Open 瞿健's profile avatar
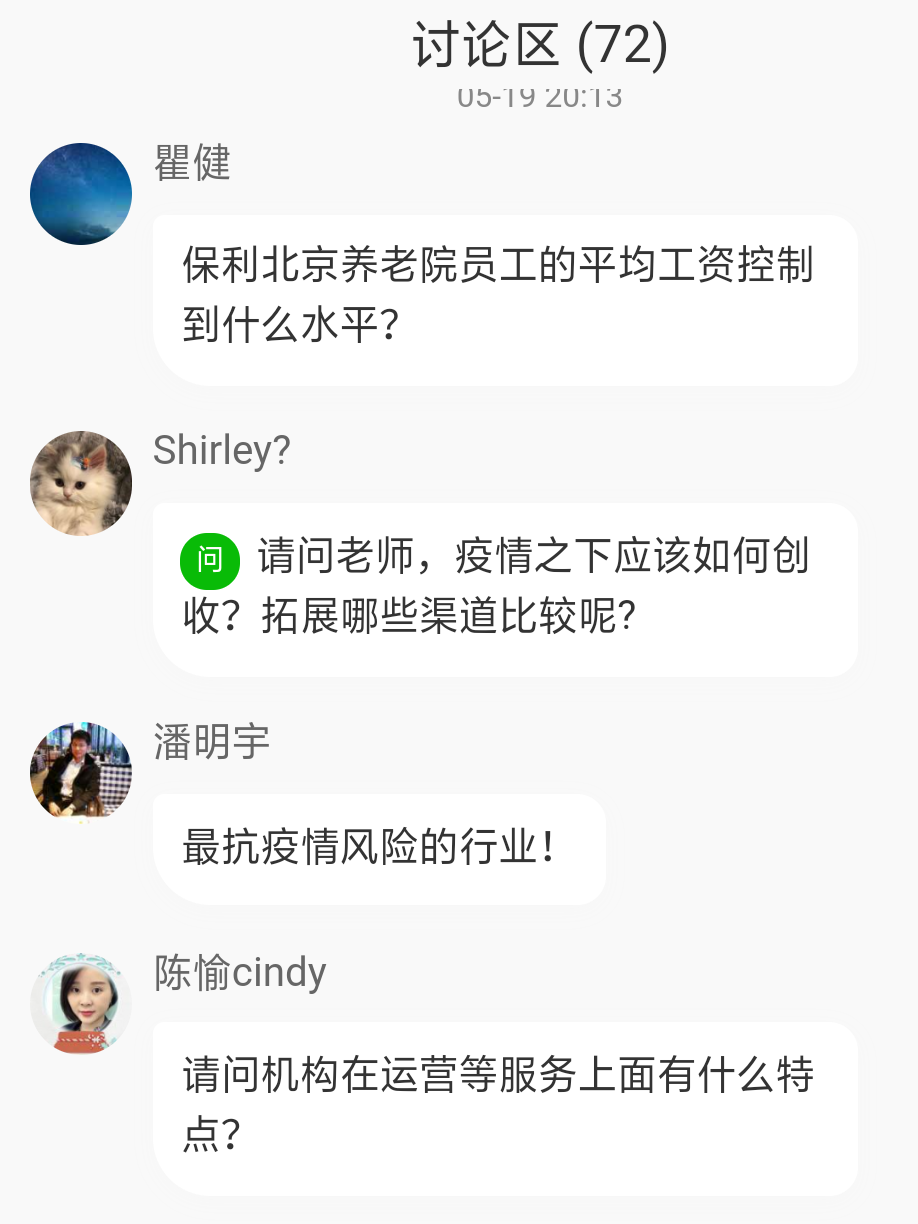The image size is (918, 1224). point(81,194)
